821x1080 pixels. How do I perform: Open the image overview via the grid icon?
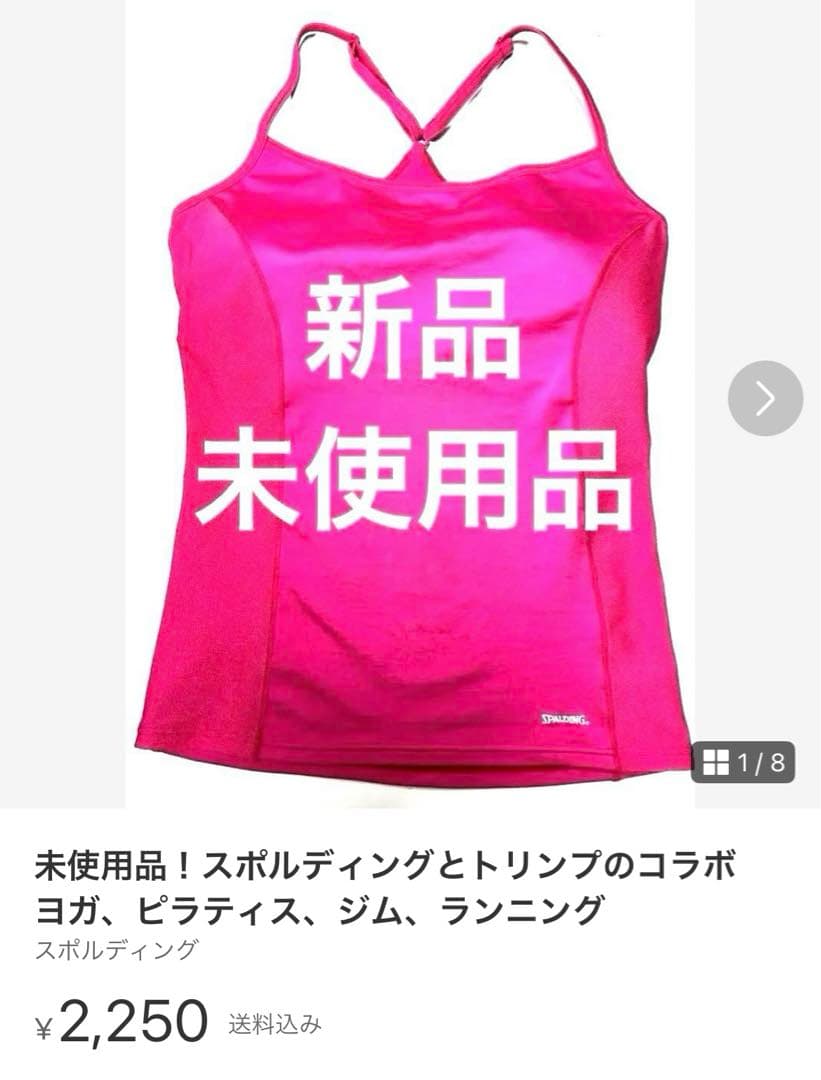[x=716, y=760]
